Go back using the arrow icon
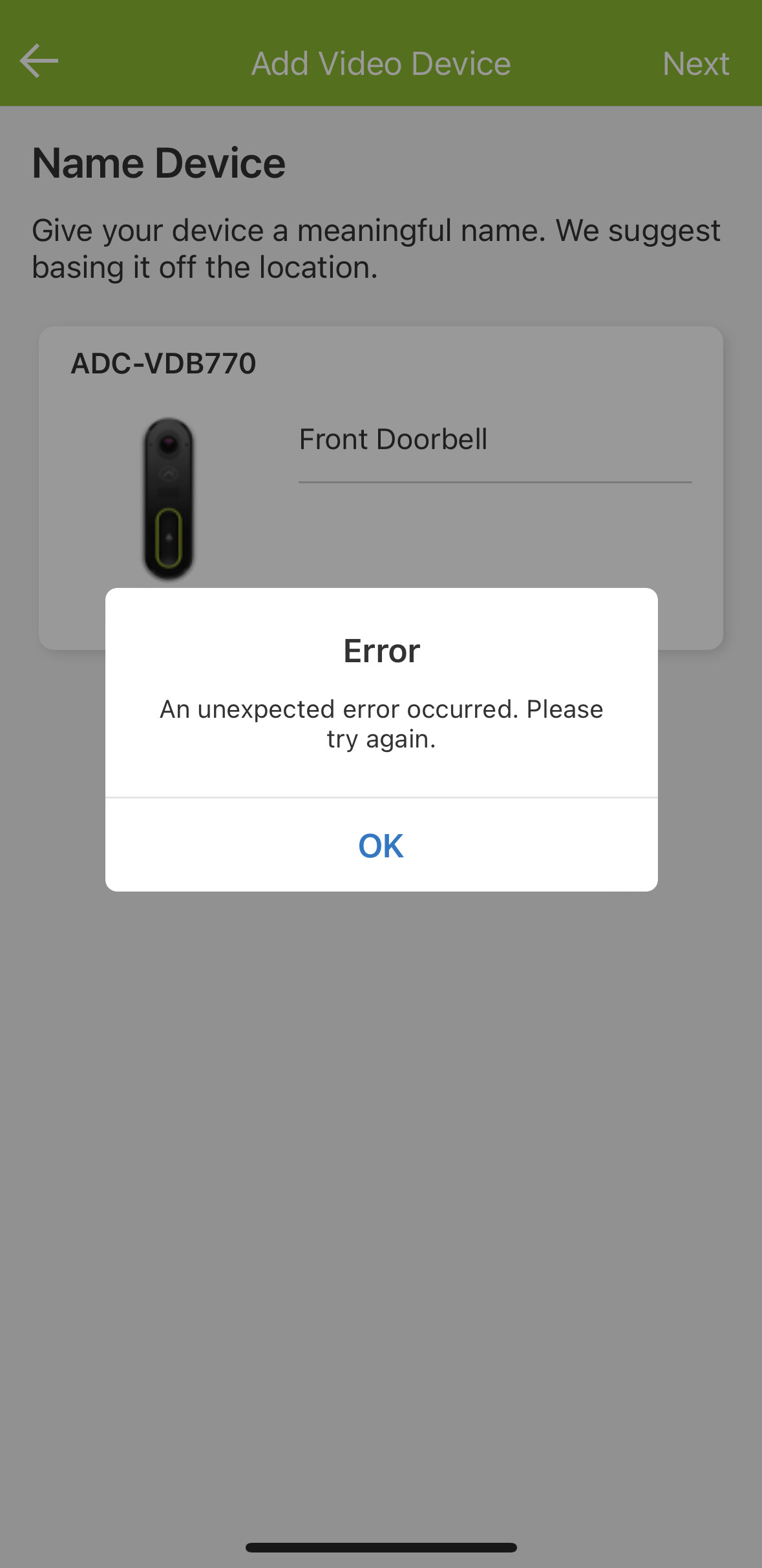 [39, 61]
